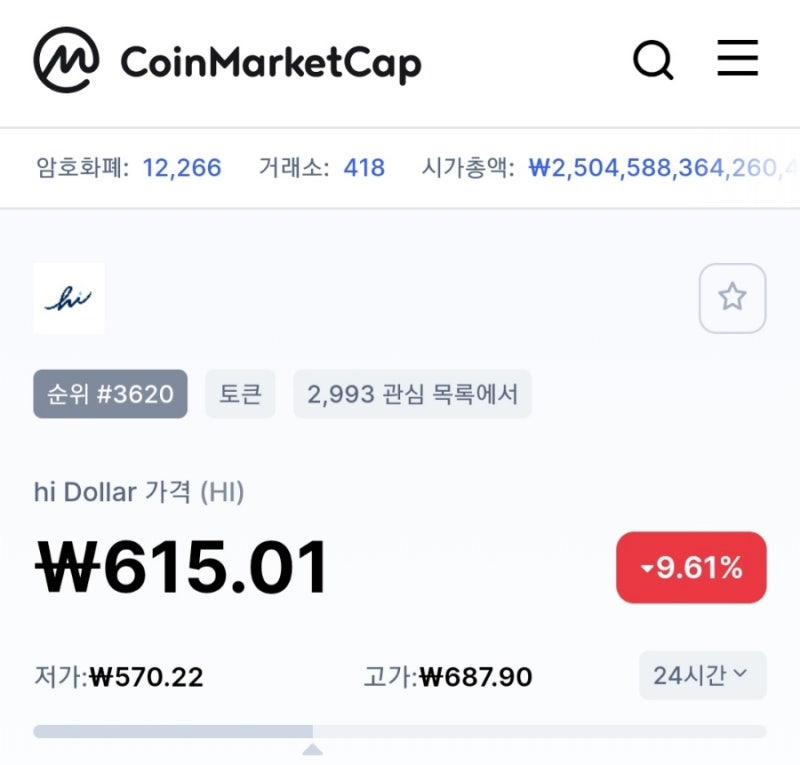
Task: Open the search magnifier icon
Action: coord(653,60)
